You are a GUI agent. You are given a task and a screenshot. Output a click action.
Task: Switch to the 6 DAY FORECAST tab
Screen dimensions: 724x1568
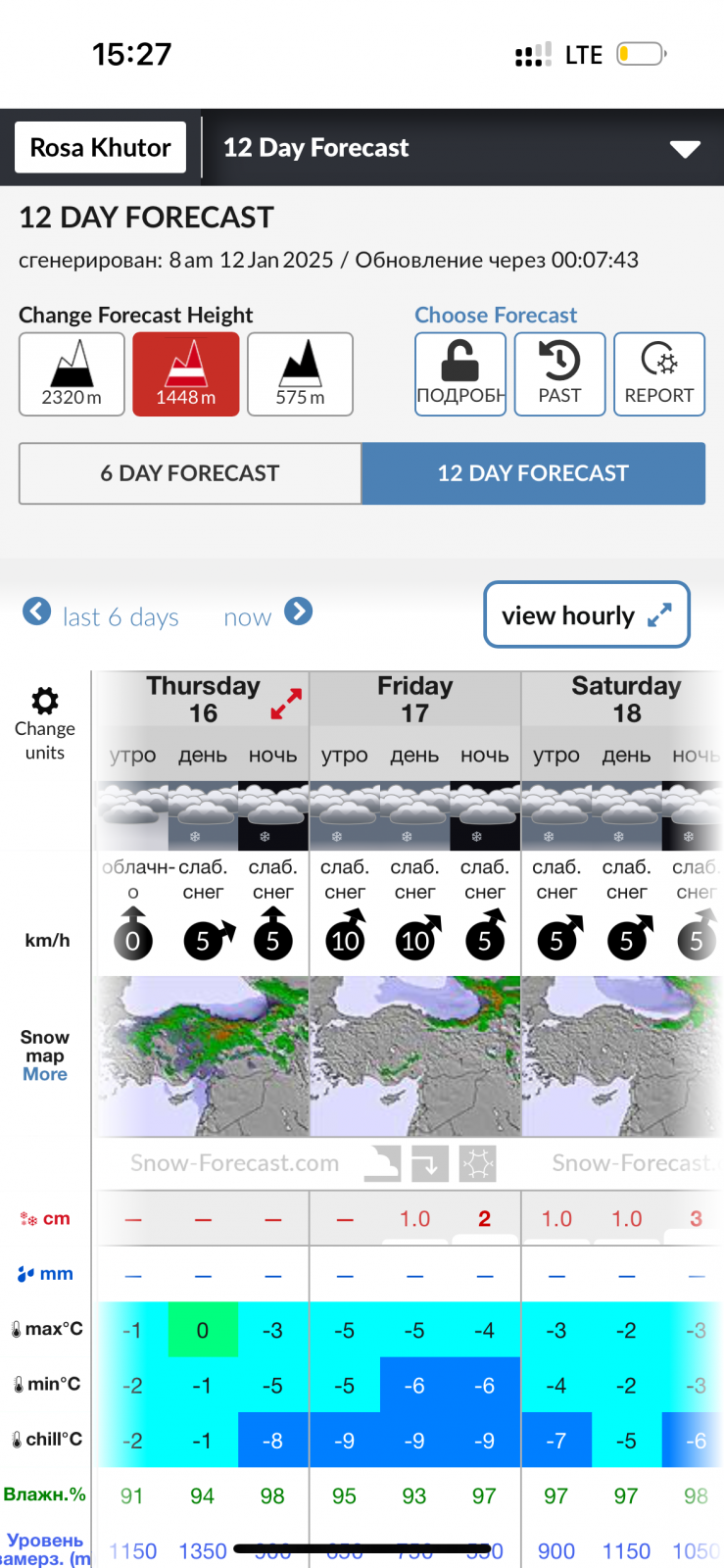pos(190,473)
